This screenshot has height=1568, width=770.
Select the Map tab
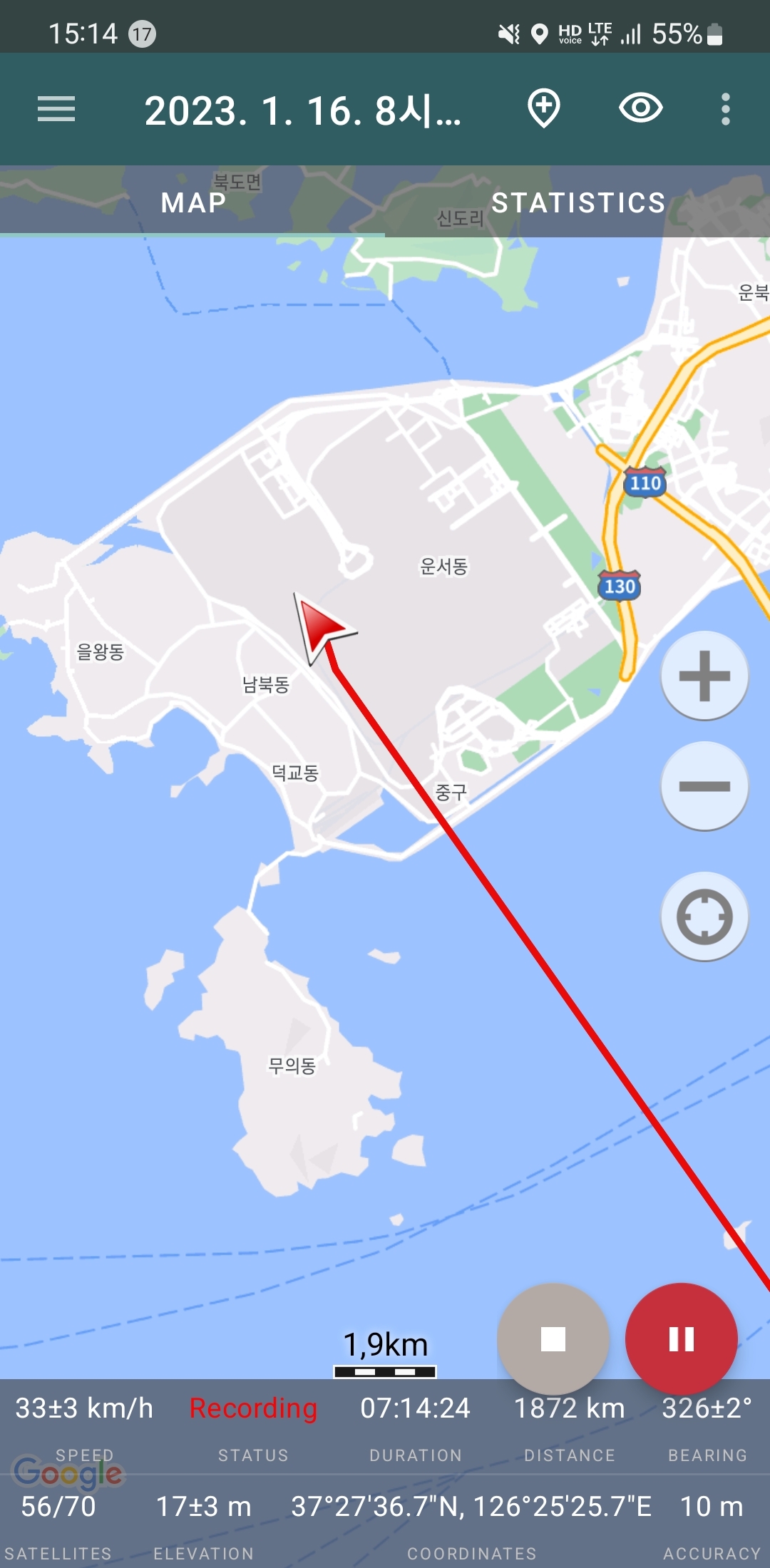coord(193,203)
